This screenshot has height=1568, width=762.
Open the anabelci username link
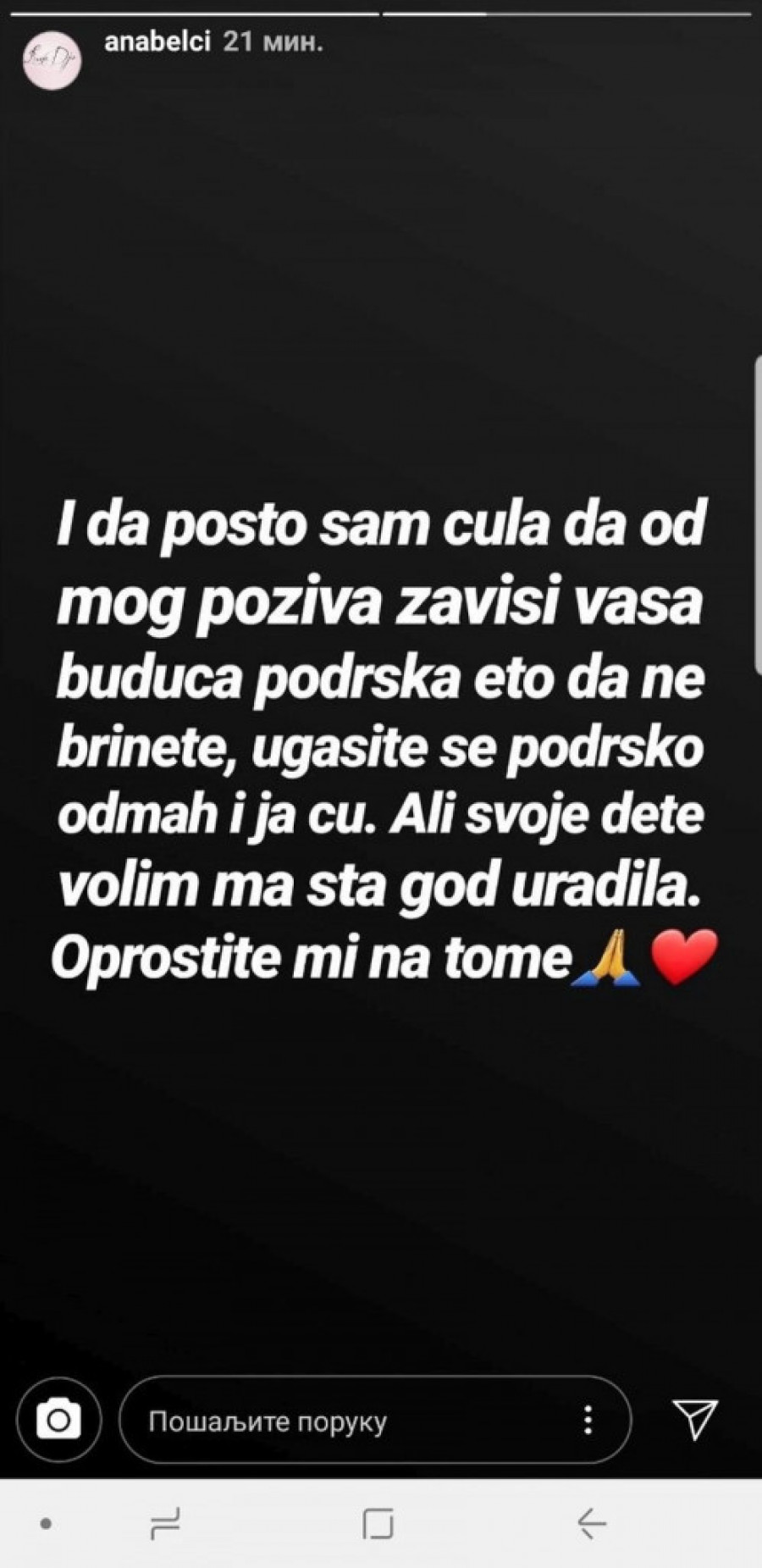[157, 42]
